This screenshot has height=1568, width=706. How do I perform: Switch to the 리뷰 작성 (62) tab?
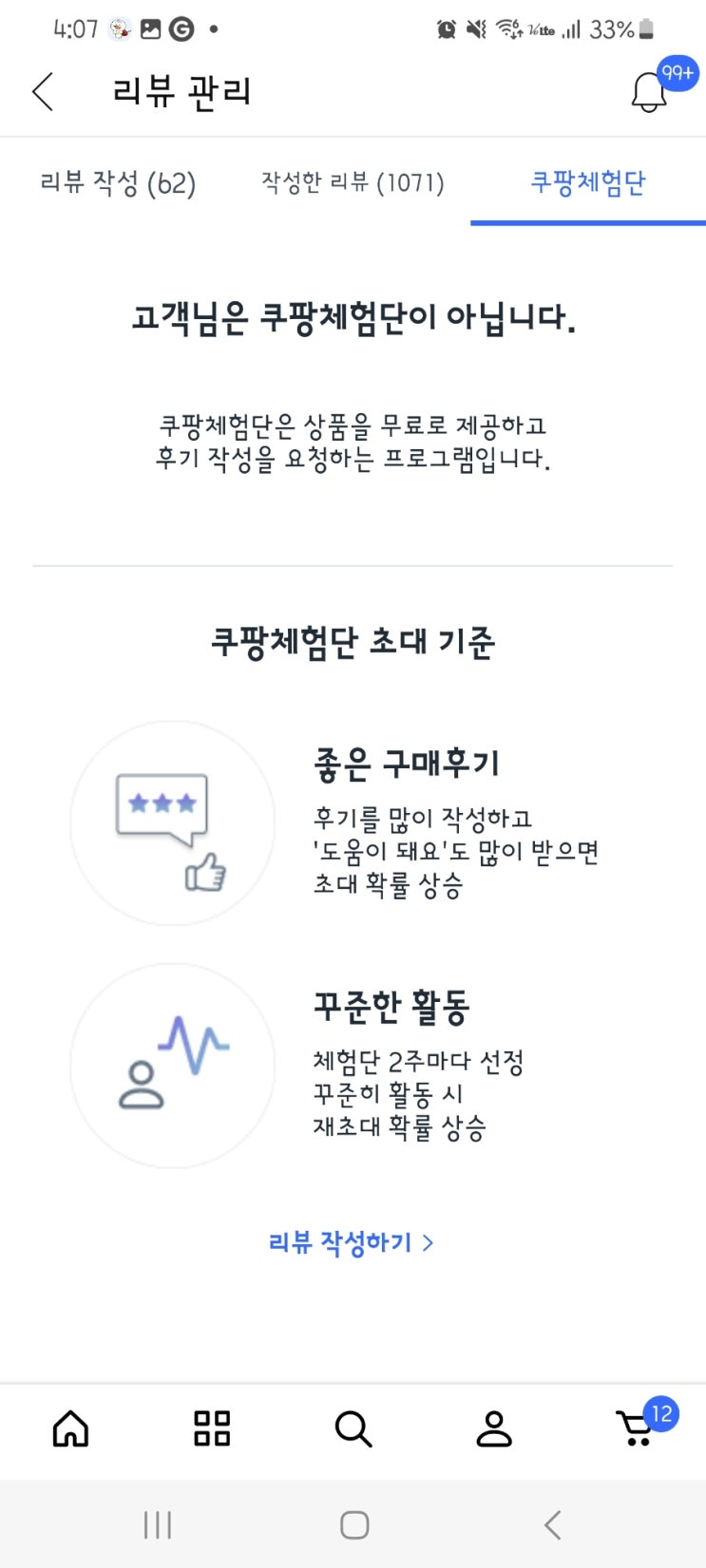pyautogui.click(x=118, y=182)
